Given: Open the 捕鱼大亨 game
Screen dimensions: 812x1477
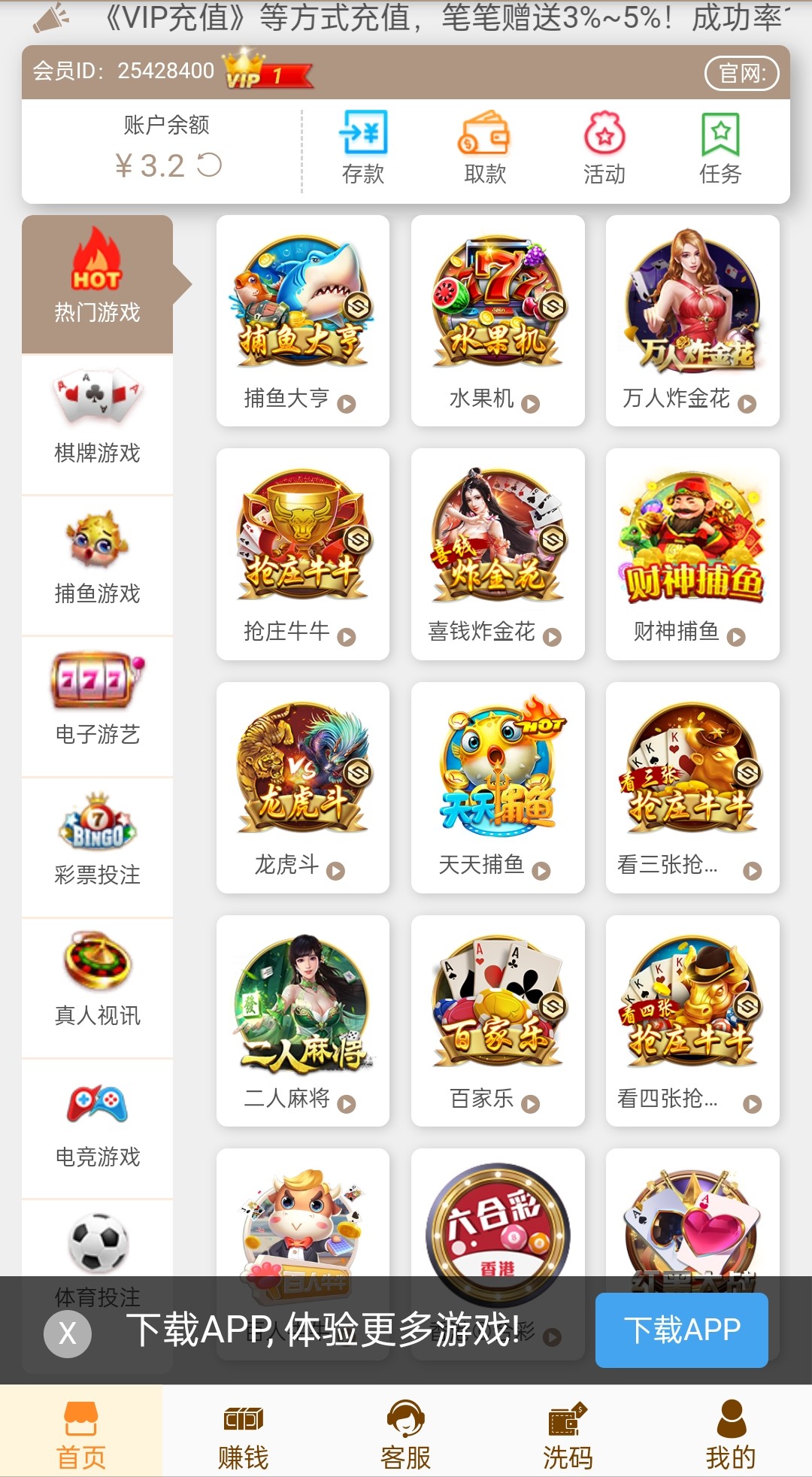Looking at the screenshot, I should coord(303,320).
